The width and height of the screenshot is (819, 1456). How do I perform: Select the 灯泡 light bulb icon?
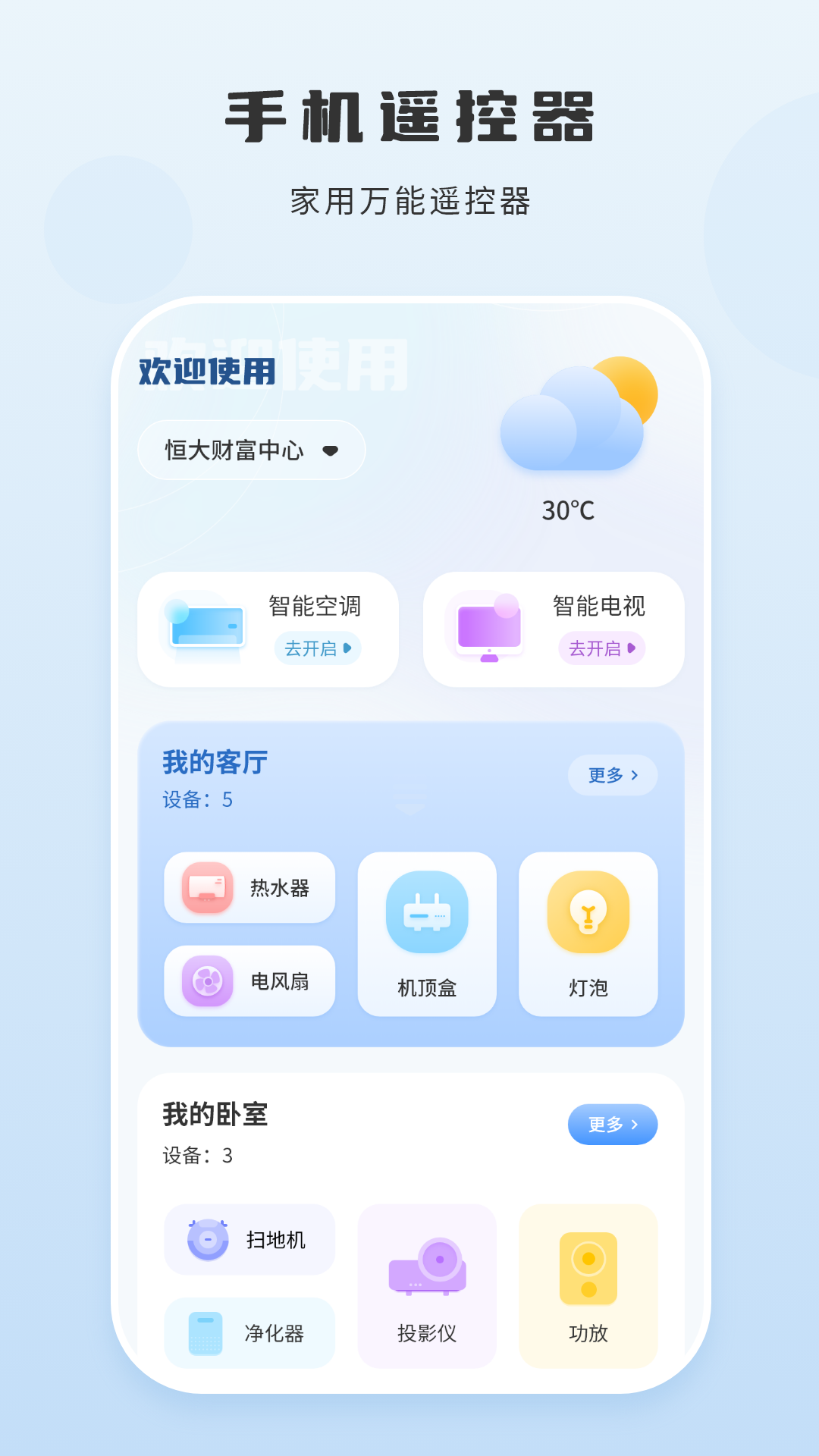coord(588,912)
